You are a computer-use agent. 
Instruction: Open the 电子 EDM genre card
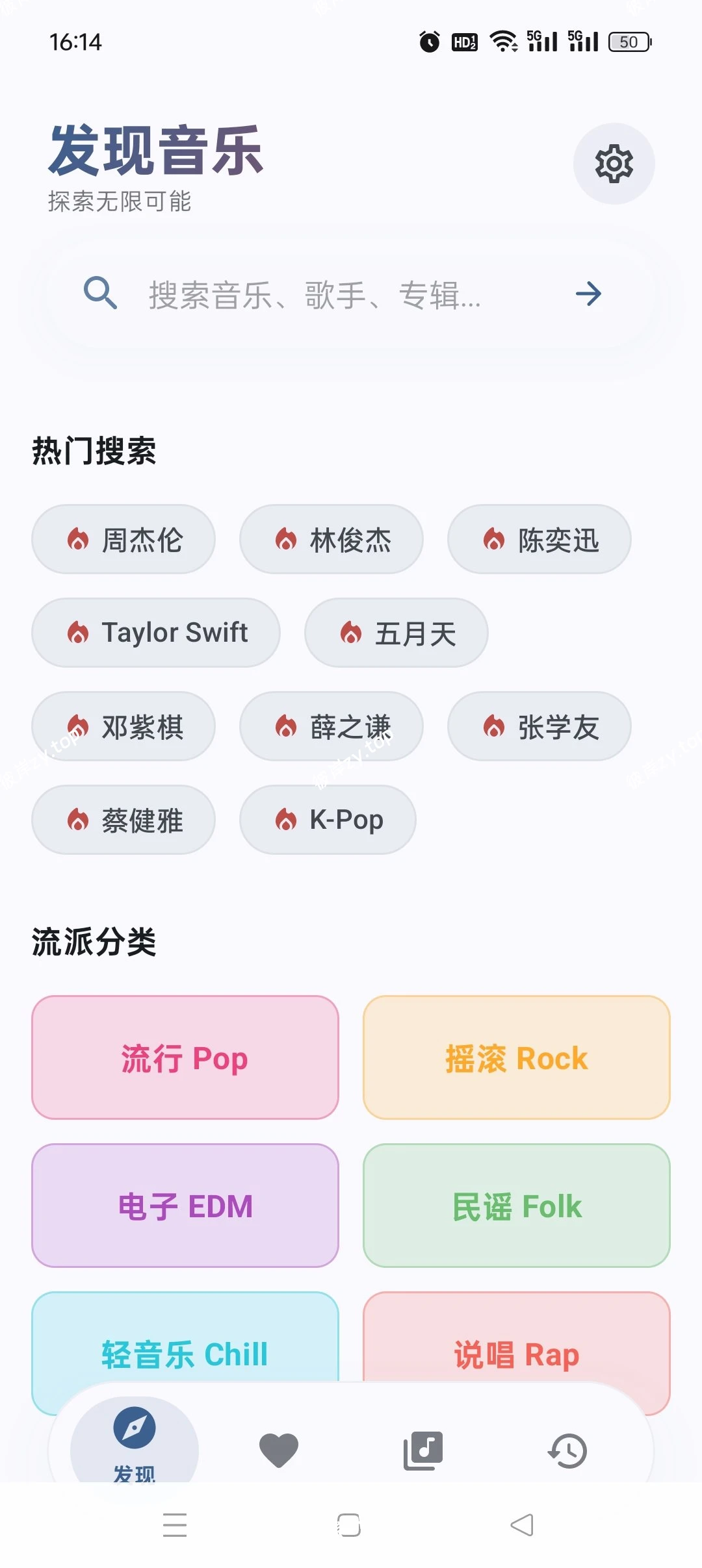(x=185, y=1207)
